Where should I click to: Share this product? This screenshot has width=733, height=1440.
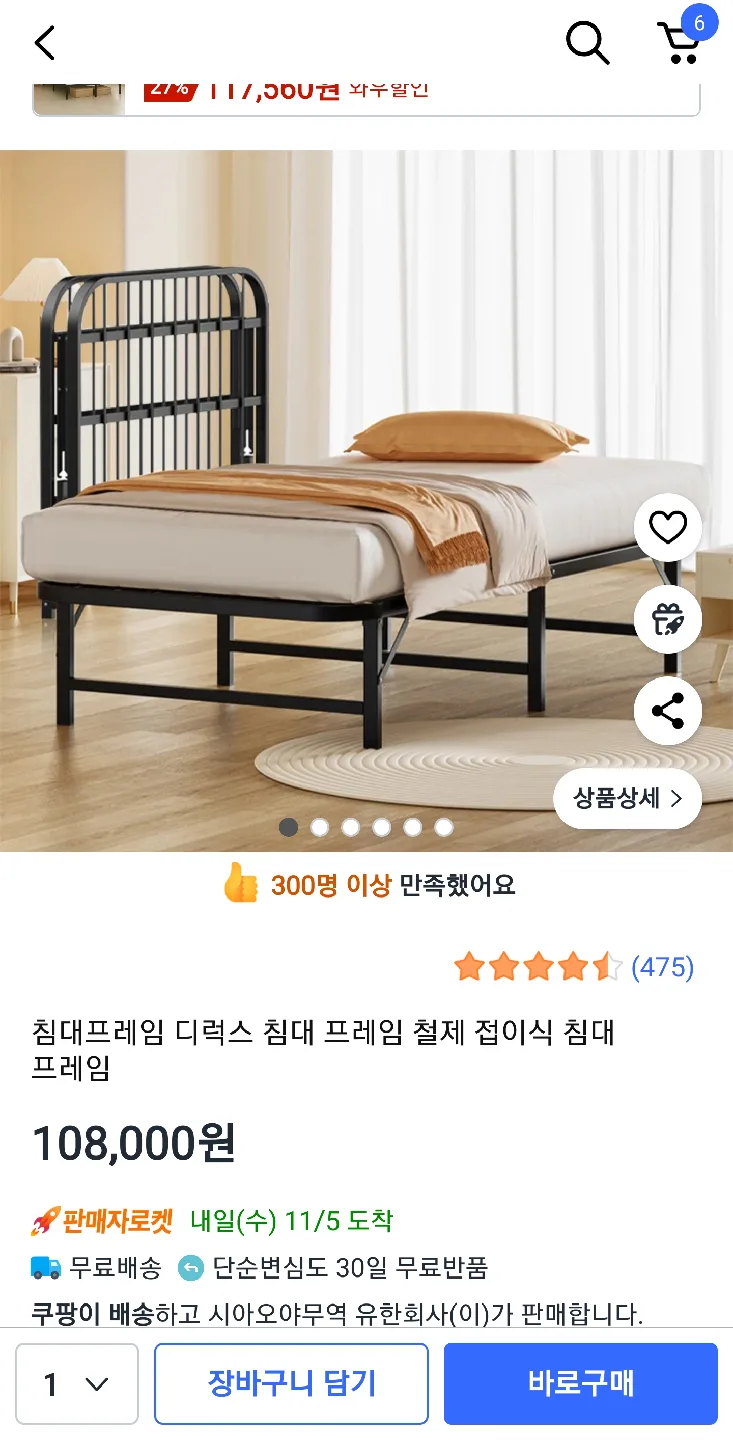pos(667,711)
